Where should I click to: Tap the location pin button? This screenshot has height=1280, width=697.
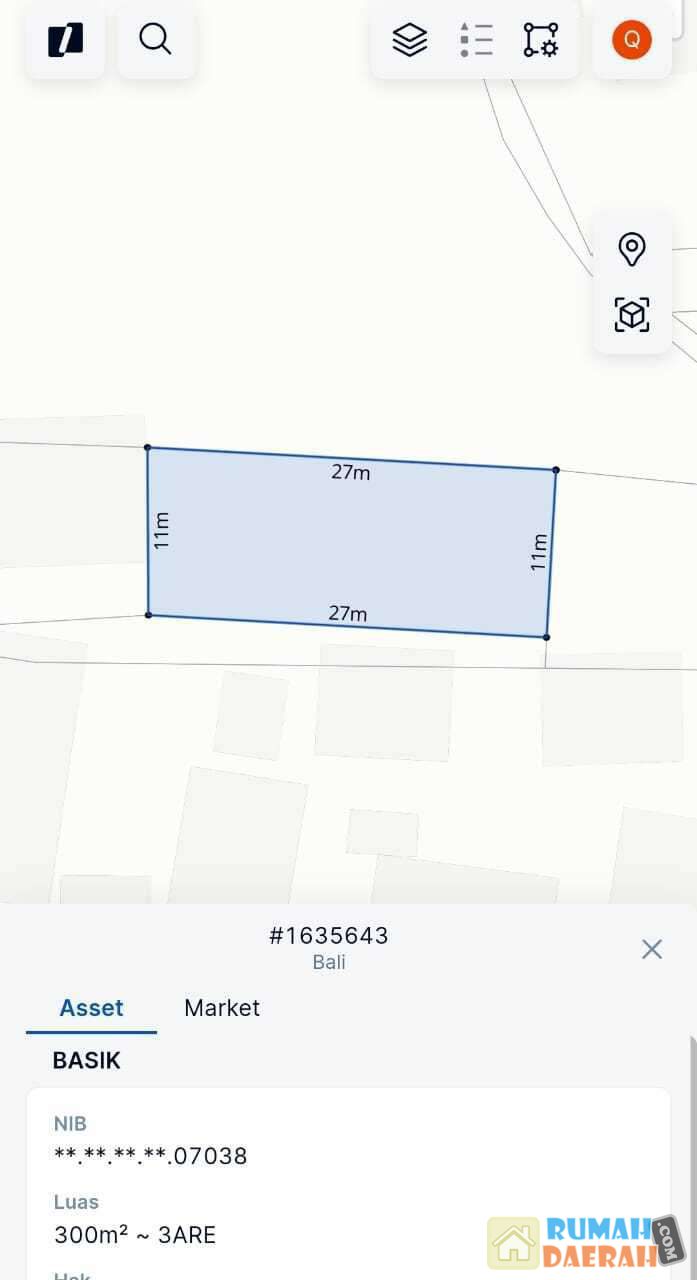632,249
